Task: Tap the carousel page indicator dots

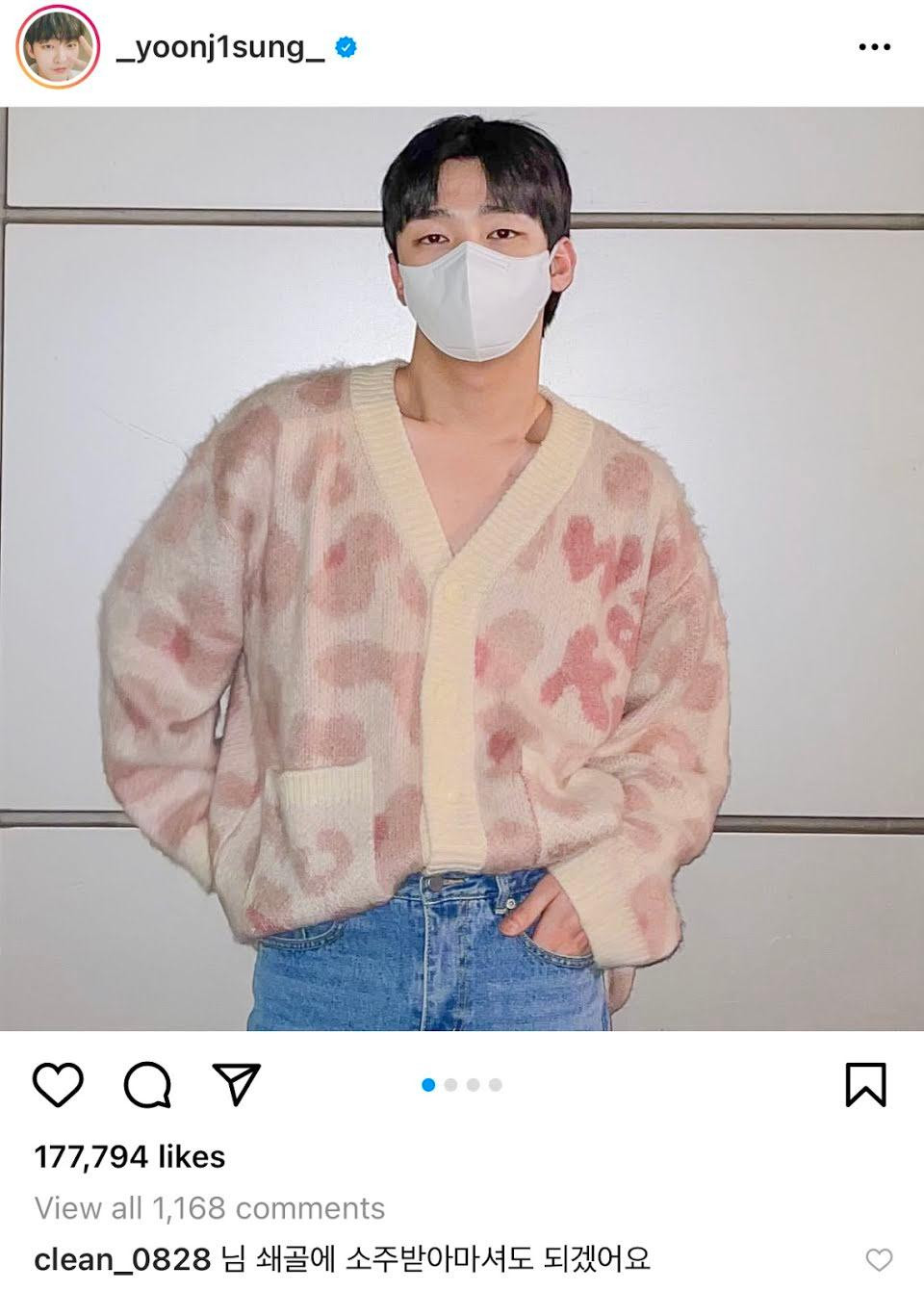Action: 462,1085
